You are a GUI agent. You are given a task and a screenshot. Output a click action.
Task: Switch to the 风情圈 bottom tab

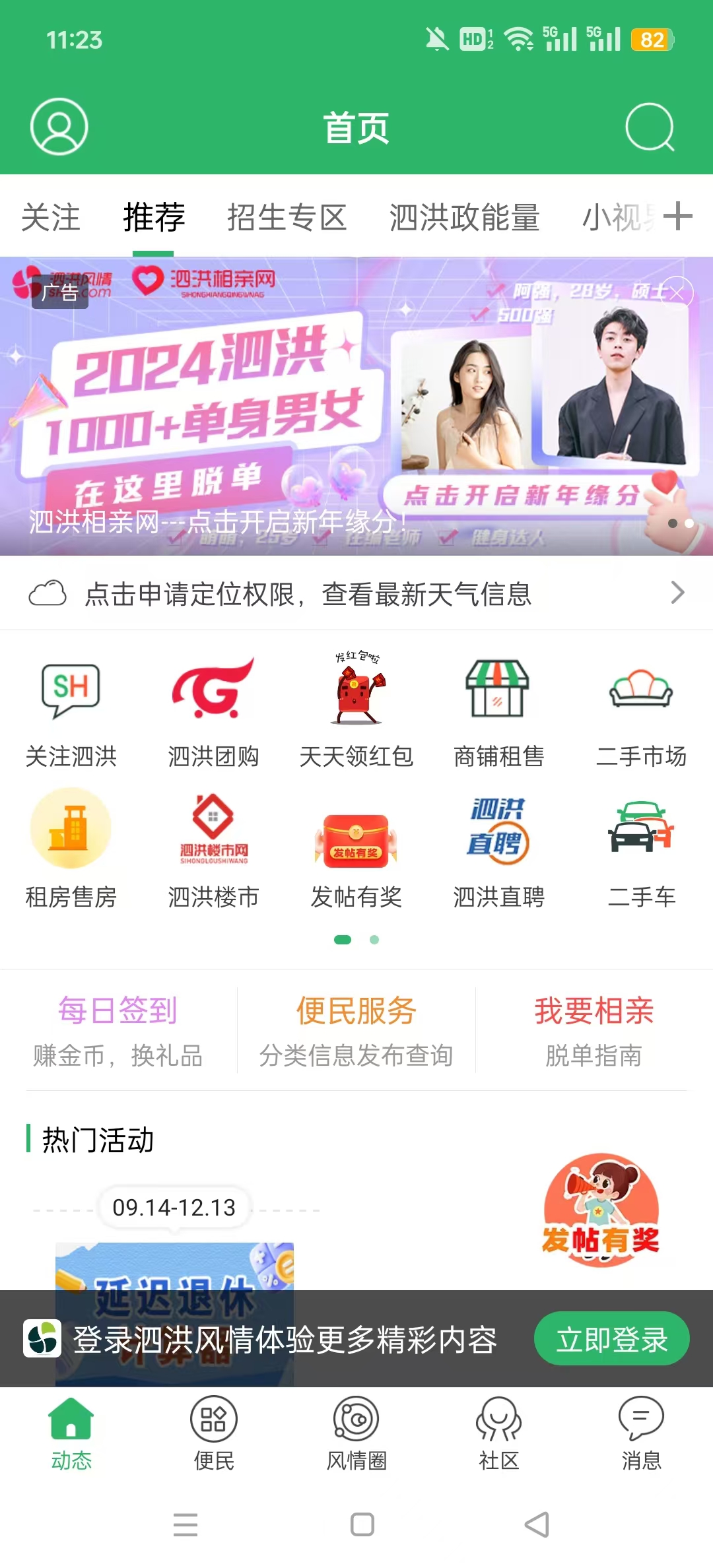click(x=356, y=1433)
